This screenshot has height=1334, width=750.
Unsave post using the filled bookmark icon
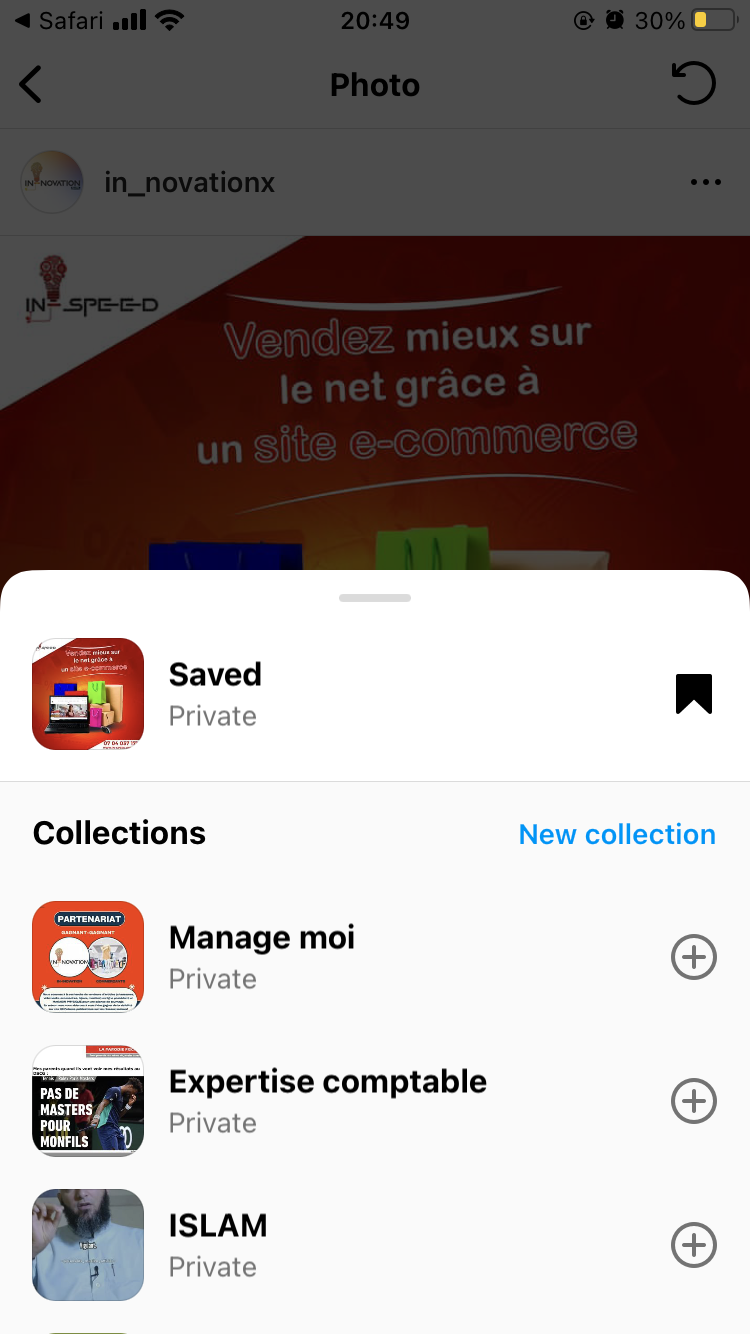point(693,694)
